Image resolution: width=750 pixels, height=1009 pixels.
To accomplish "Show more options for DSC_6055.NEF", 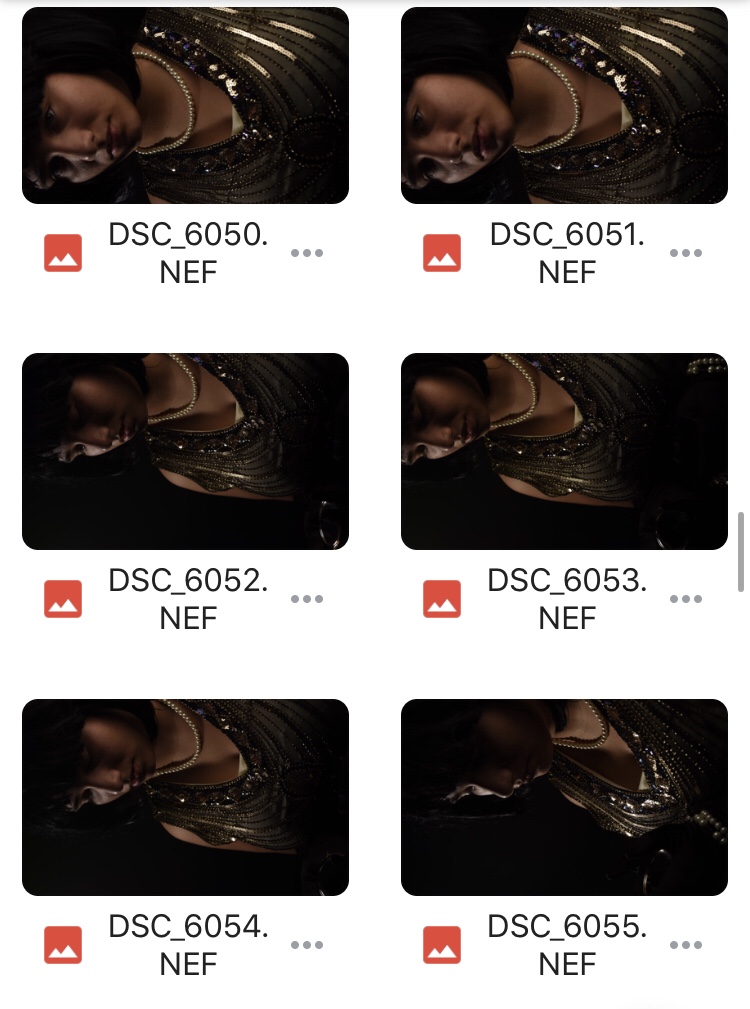I will (x=686, y=945).
